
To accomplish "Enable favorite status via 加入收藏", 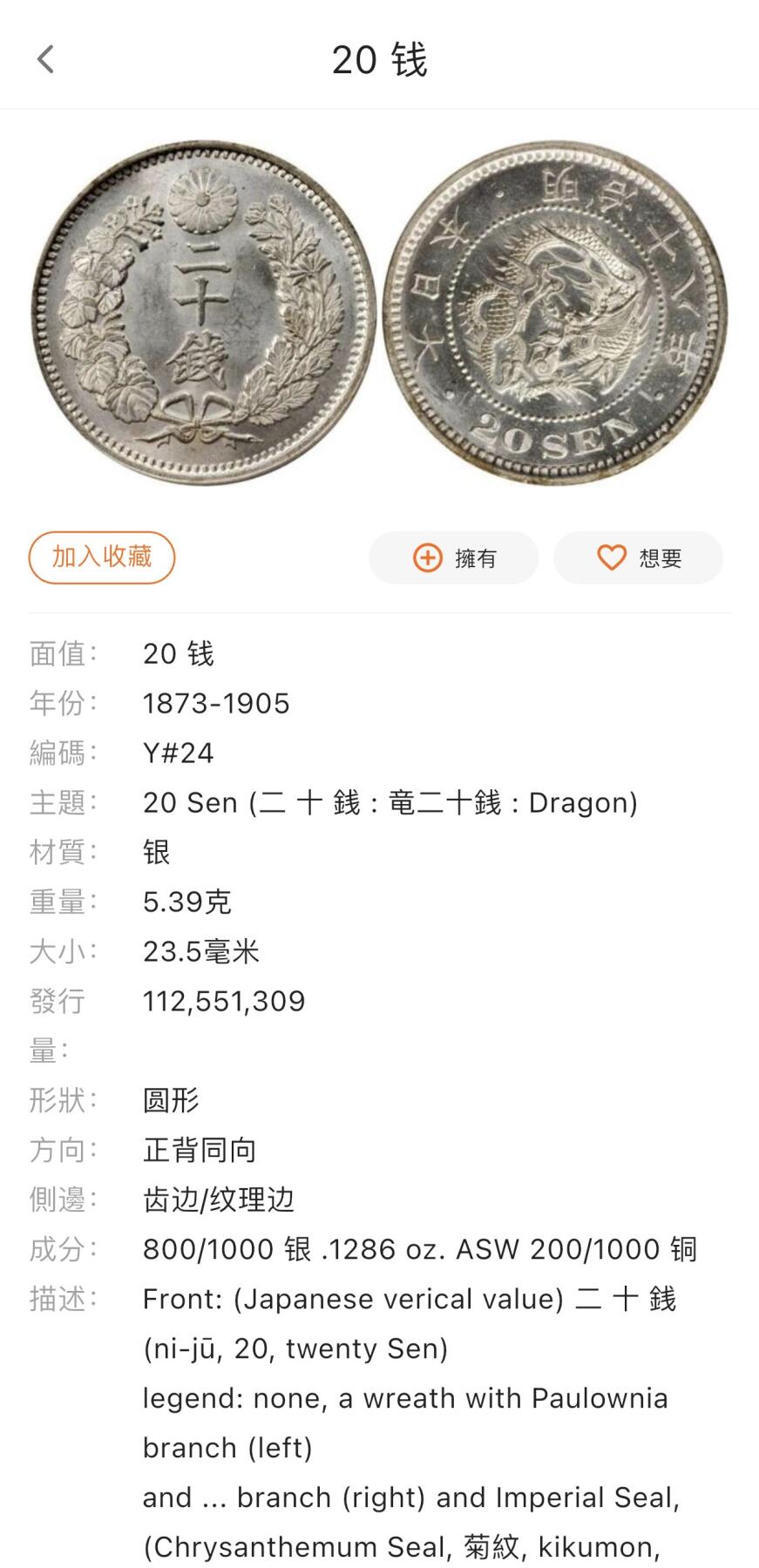I will [x=101, y=558].
